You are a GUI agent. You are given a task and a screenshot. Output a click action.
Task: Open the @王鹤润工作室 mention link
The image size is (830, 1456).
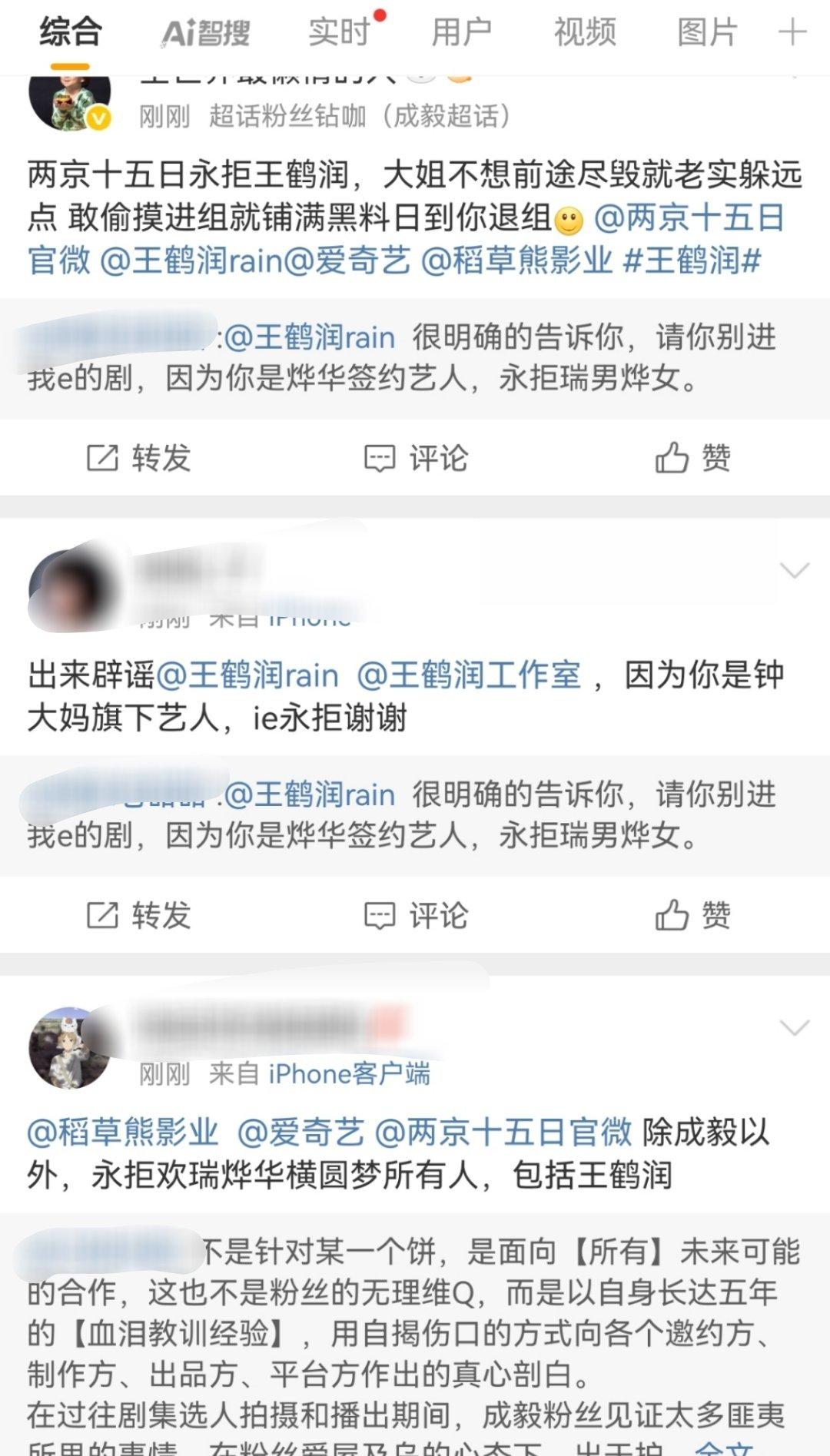[x=469, y=675]
